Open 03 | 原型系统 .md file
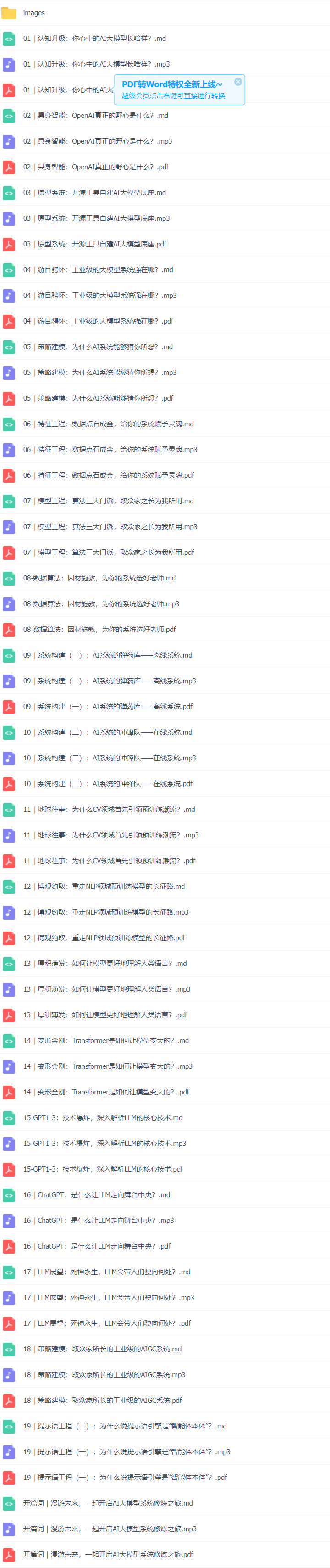Screen dimensions: 330x1568 coord(94,192)
